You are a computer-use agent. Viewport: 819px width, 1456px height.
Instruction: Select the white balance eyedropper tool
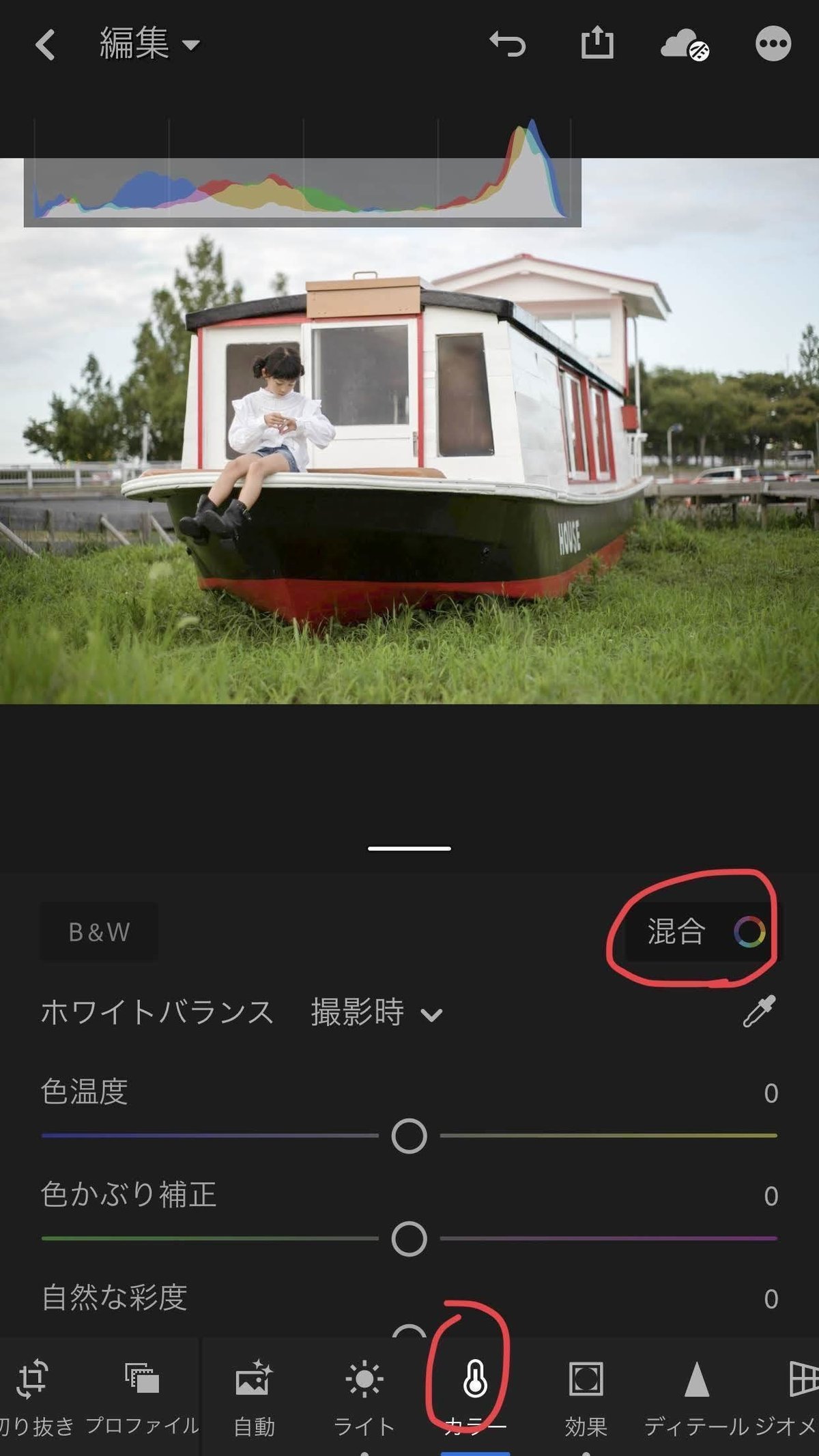point(759,1011)
